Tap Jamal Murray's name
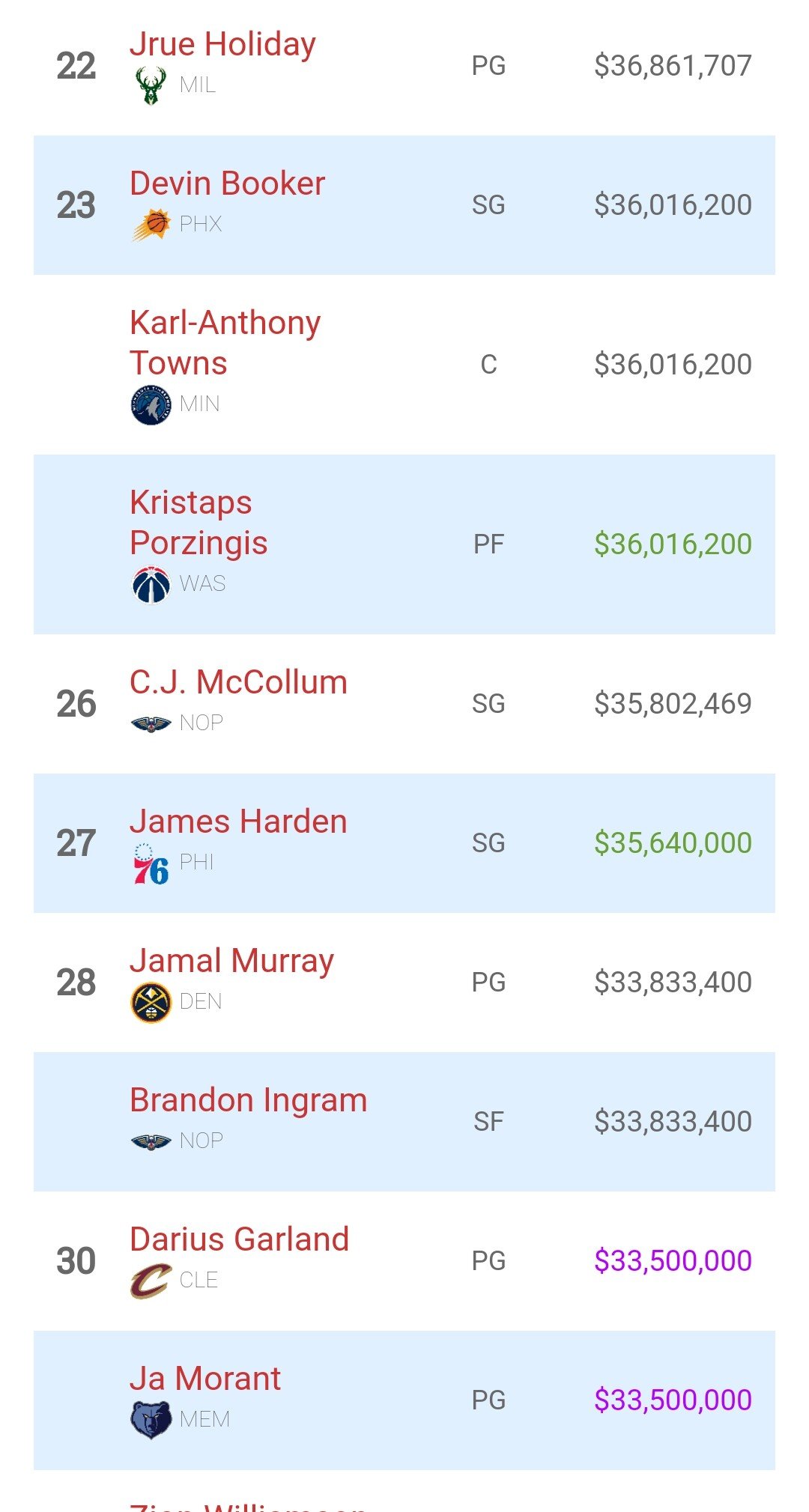Screen dimensions: 809x1512 [231, 962]
